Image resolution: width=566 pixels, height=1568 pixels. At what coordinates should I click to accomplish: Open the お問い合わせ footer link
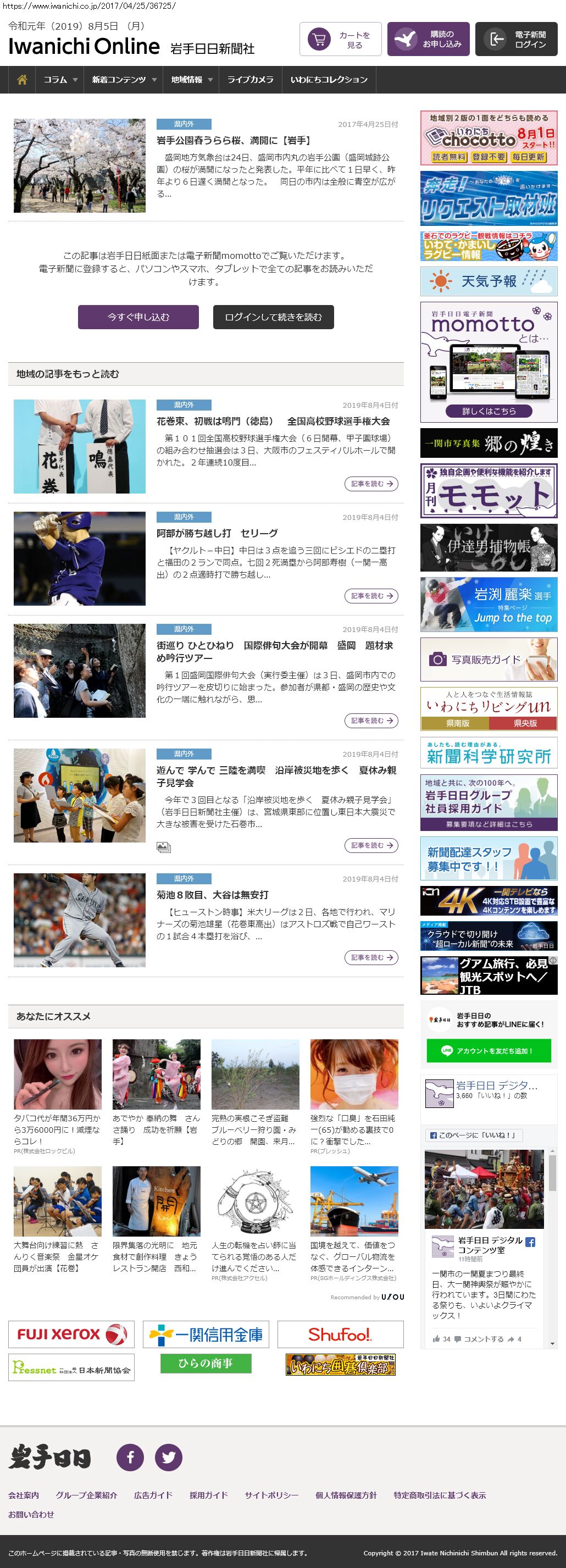pos(31,1515)
